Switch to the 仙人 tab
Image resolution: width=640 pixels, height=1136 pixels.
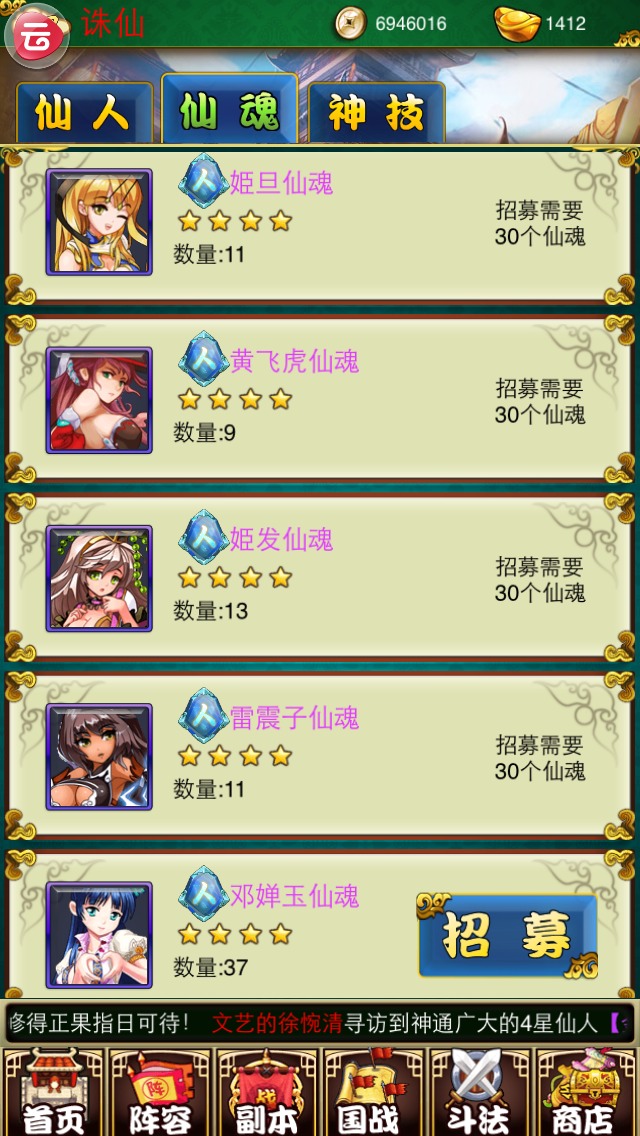pos(84,114)
